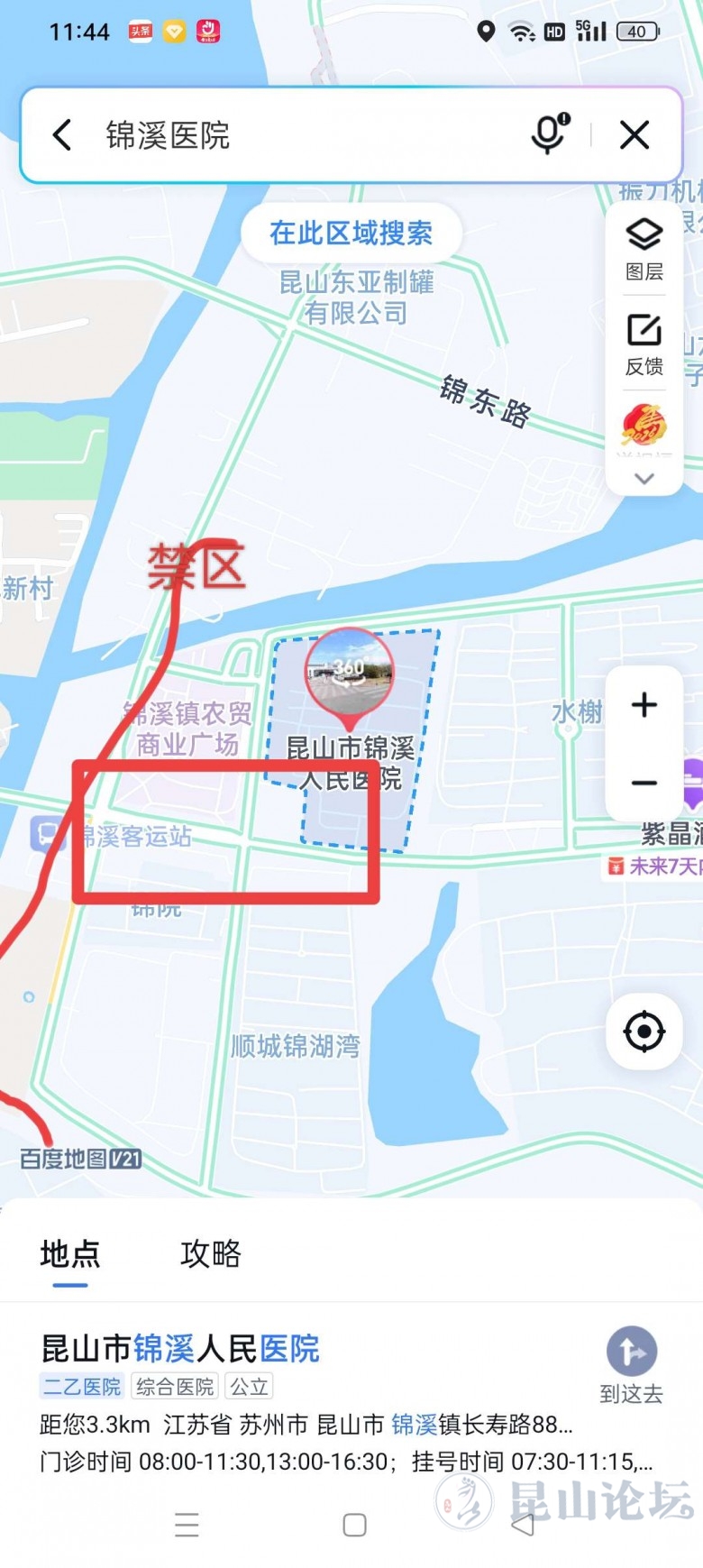Tap 到这去 to get directions
The image size is (703, 1568).
click(631, 1364)
